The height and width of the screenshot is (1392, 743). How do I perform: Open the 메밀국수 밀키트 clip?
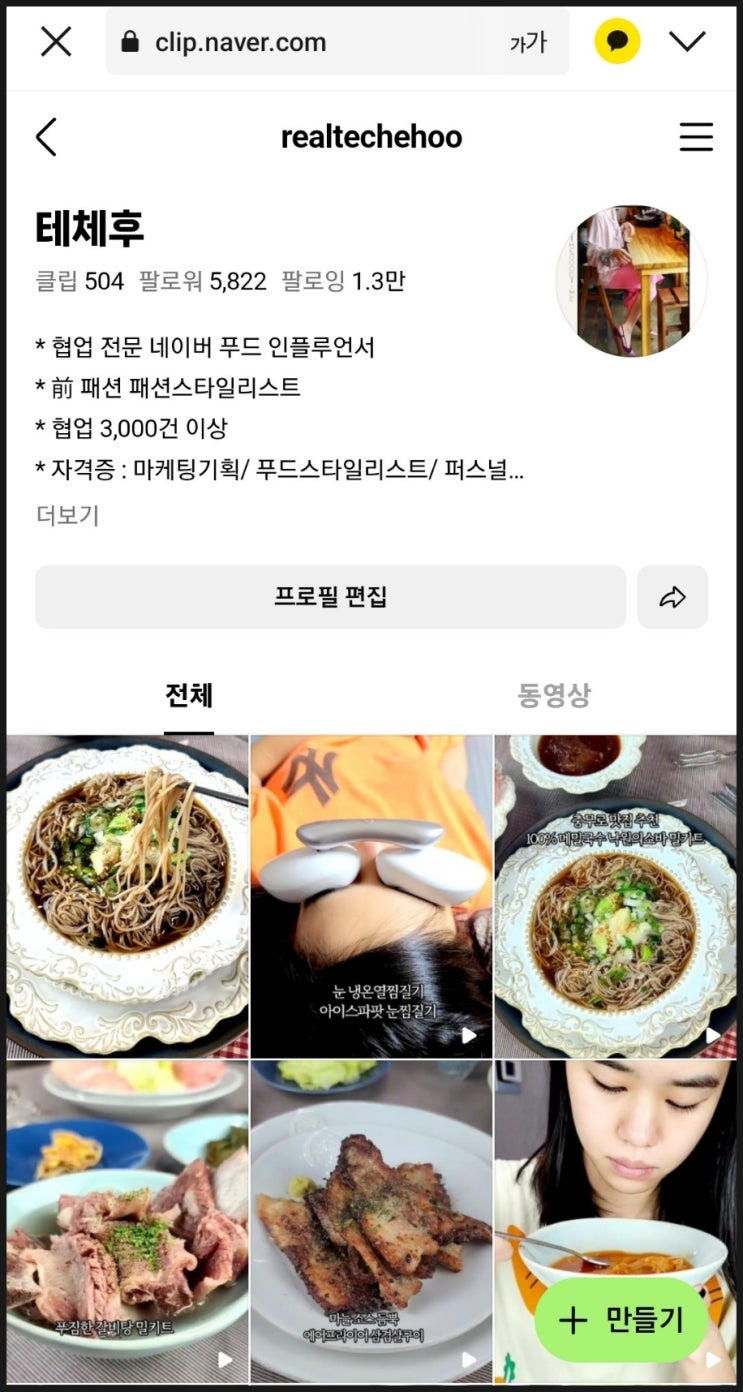[615, 896]
